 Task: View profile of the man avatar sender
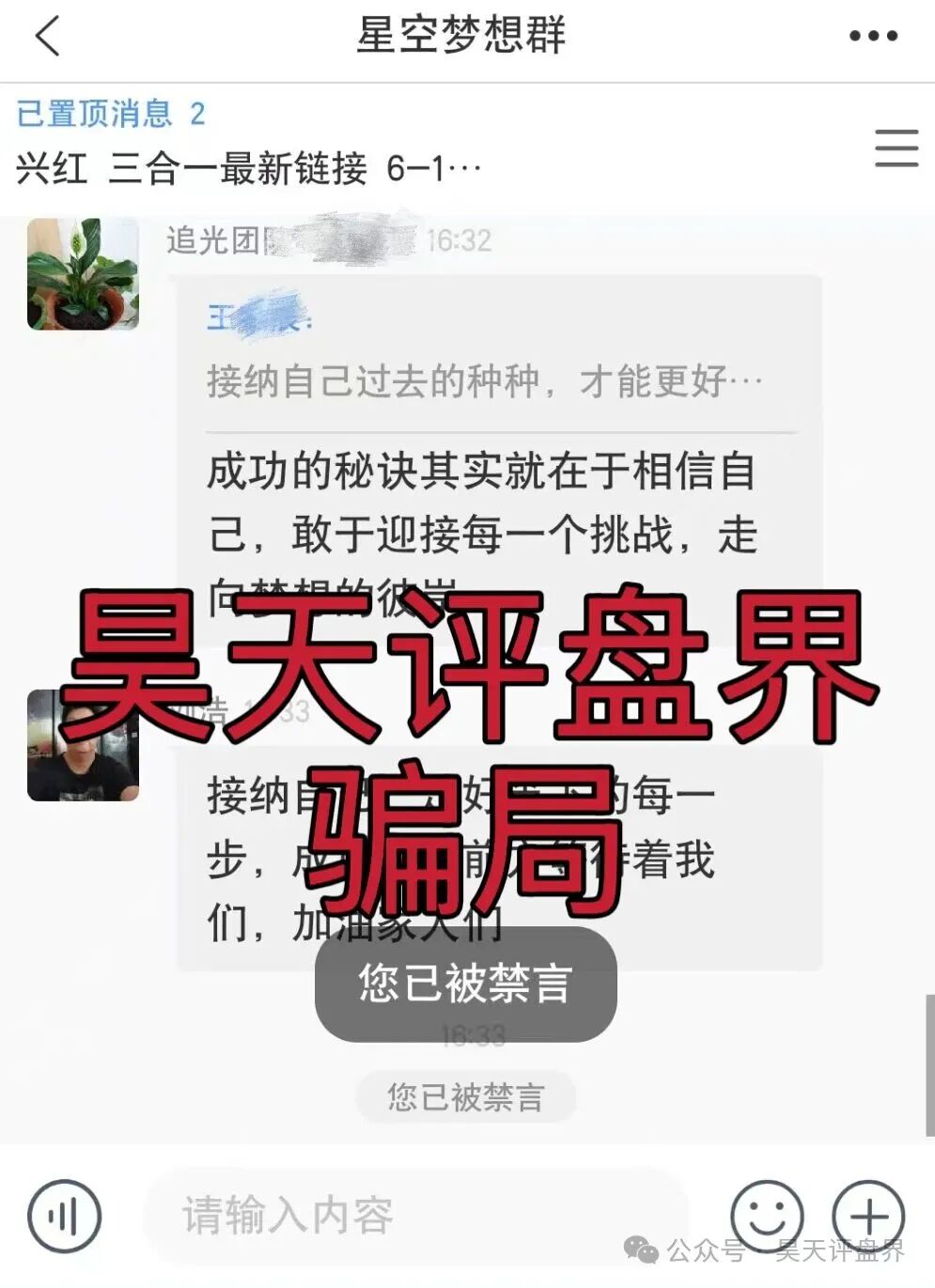coord(83,747)
